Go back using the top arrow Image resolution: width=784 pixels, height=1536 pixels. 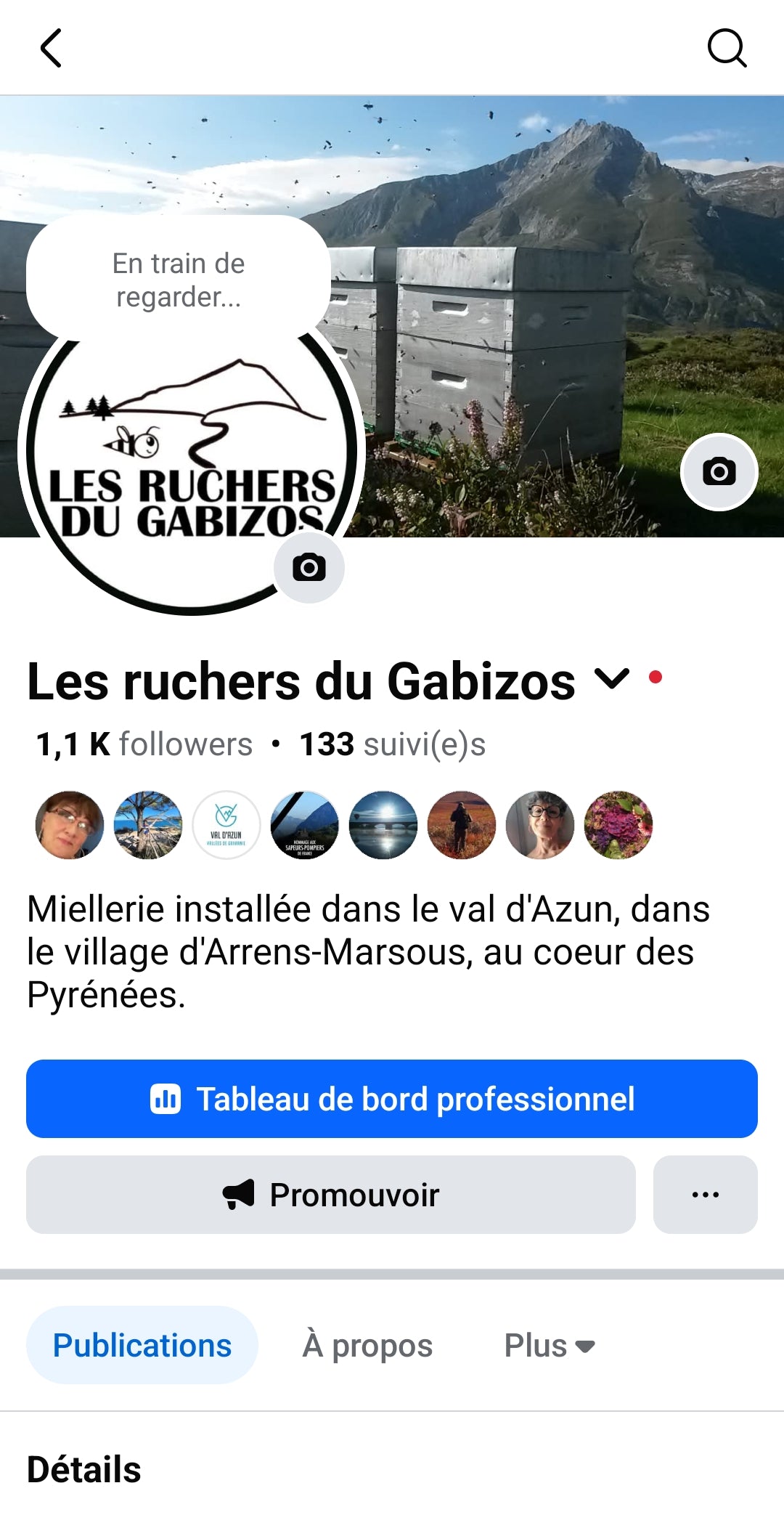[x=51, y=48]
